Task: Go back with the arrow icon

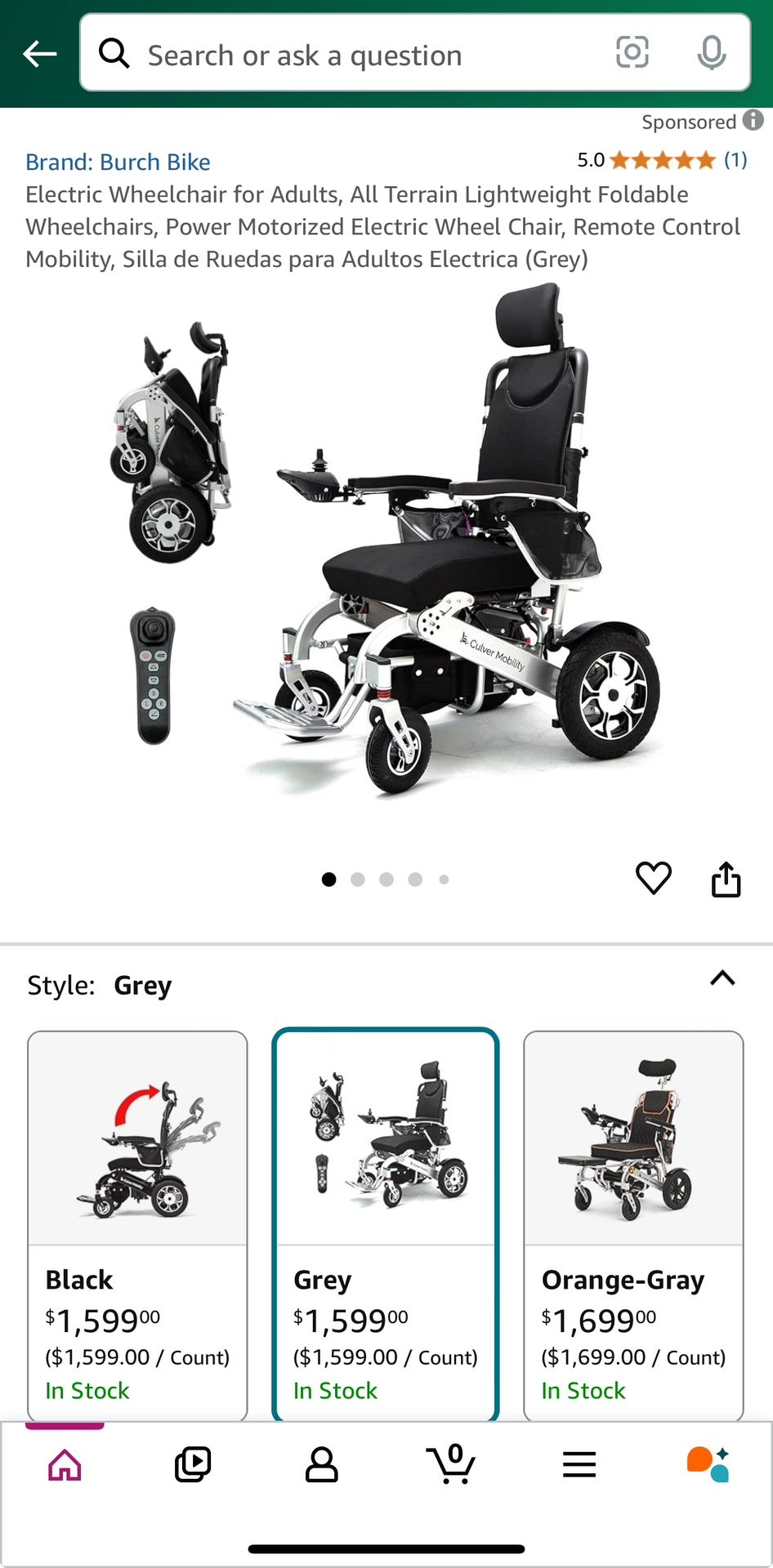Action: pyautogui.click(x=39, y=55)
